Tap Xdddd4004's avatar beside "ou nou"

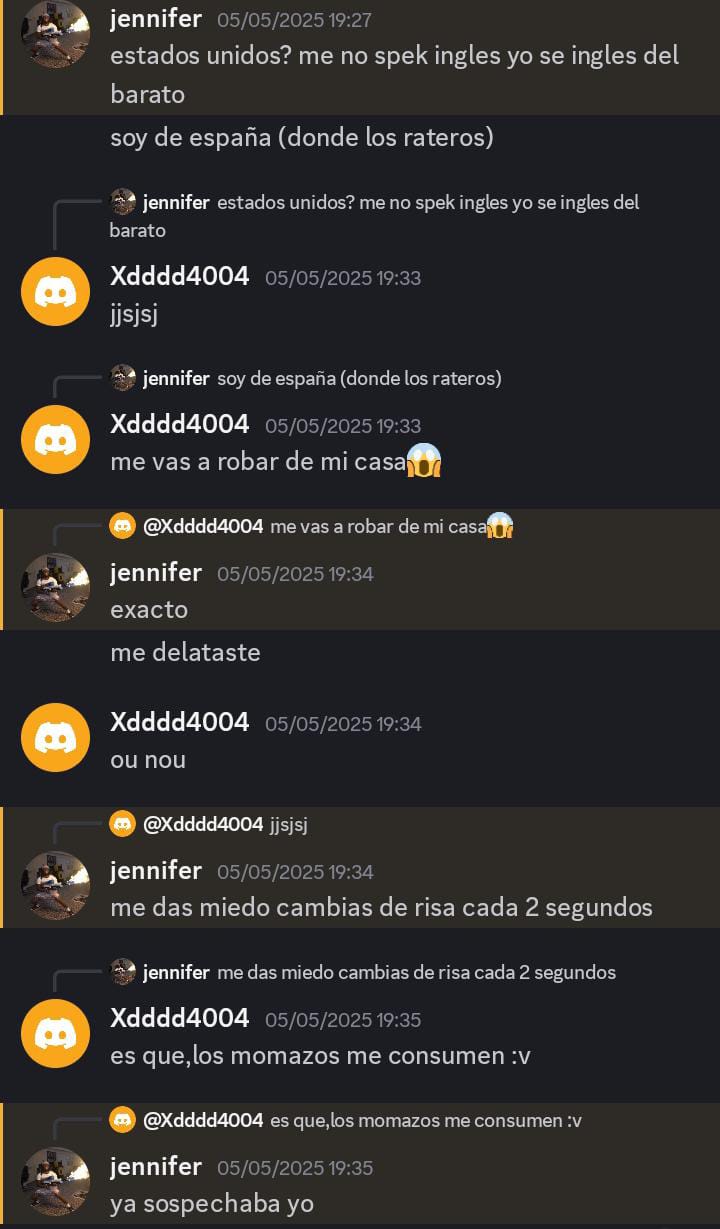pyautogui.click(x=56, y=738)
